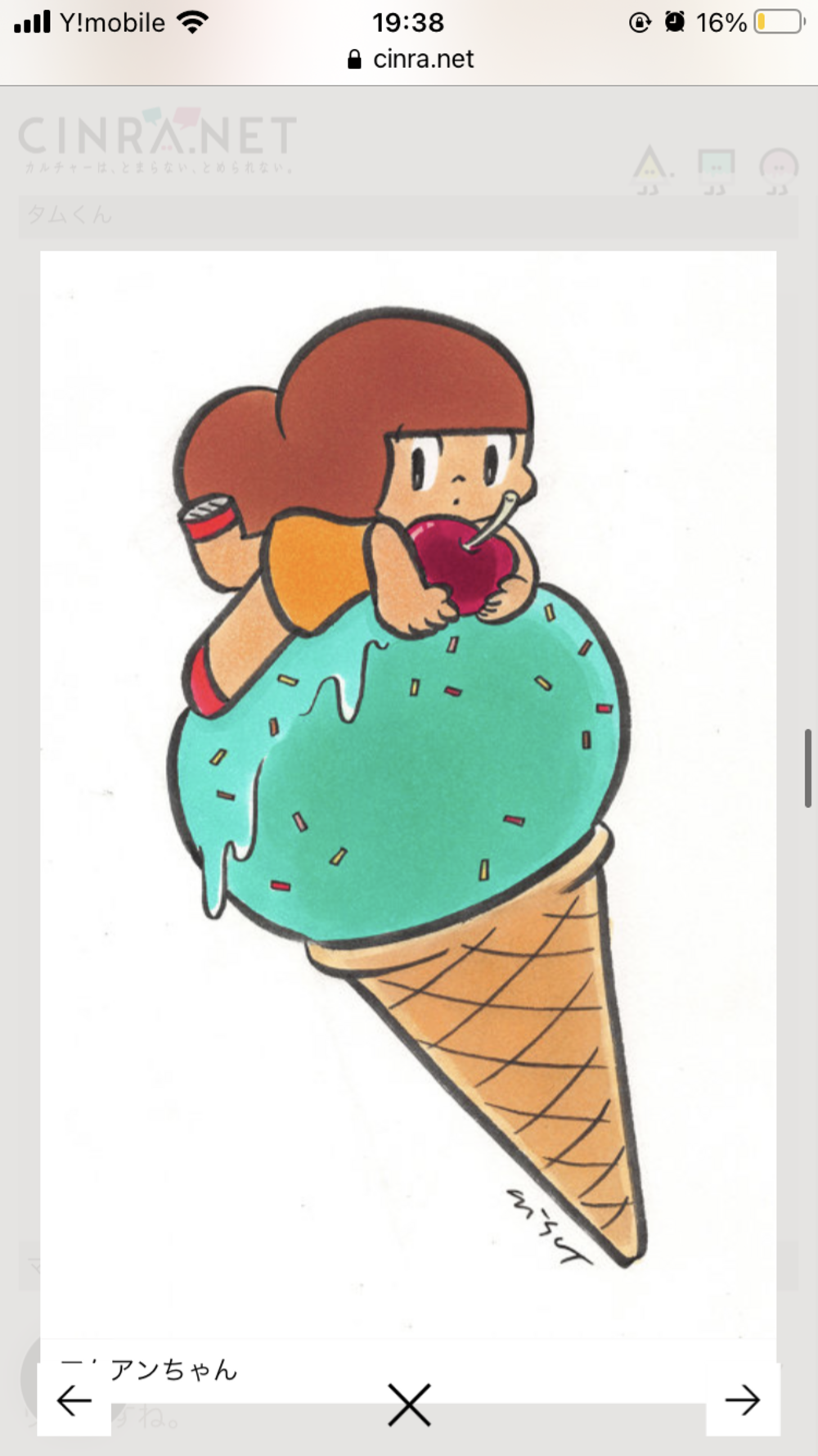Tap the cinra.net address bar
Screen dimensions: 818x1456
(411, 60)
